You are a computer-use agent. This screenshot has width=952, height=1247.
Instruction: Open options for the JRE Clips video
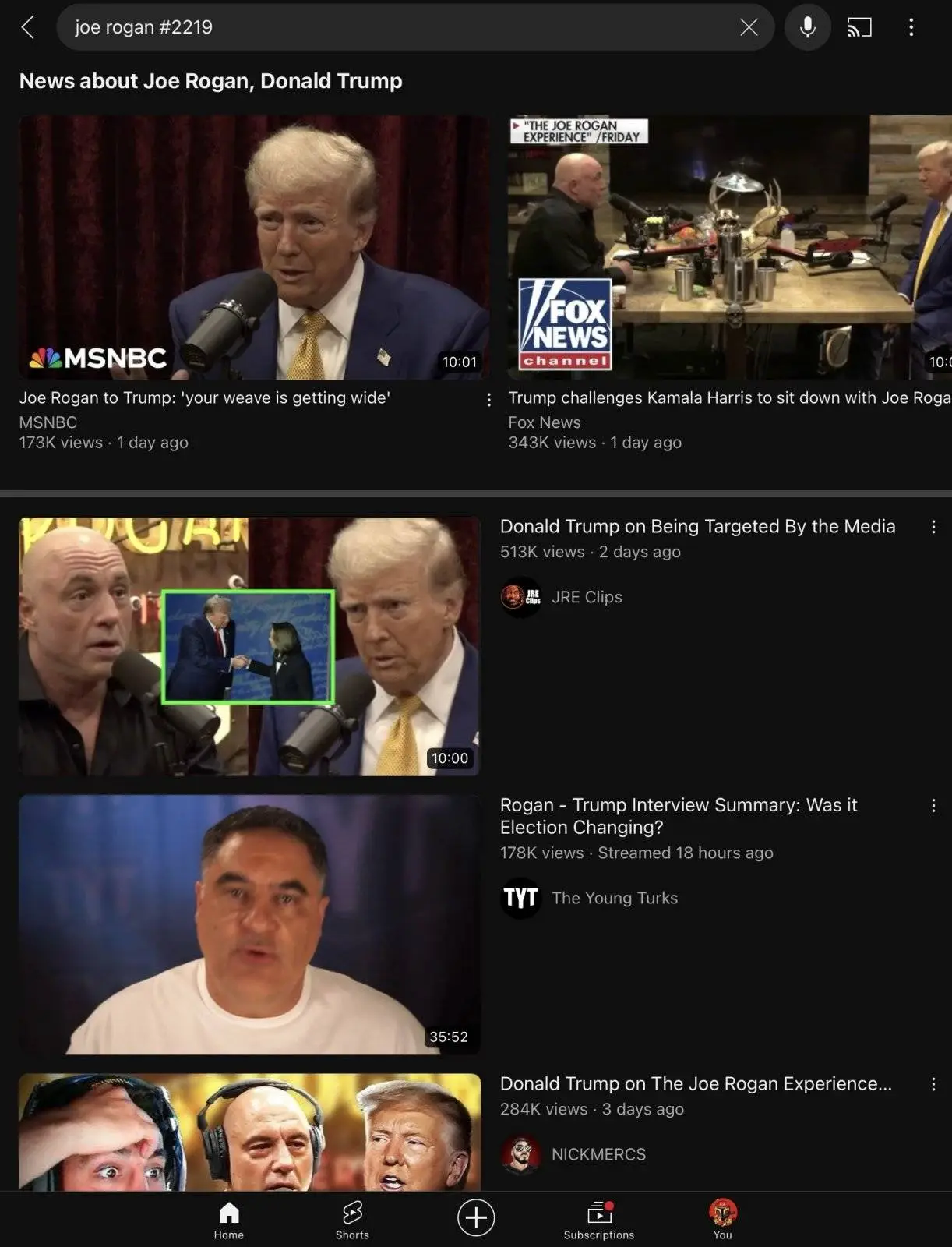[x=933, y=527]
